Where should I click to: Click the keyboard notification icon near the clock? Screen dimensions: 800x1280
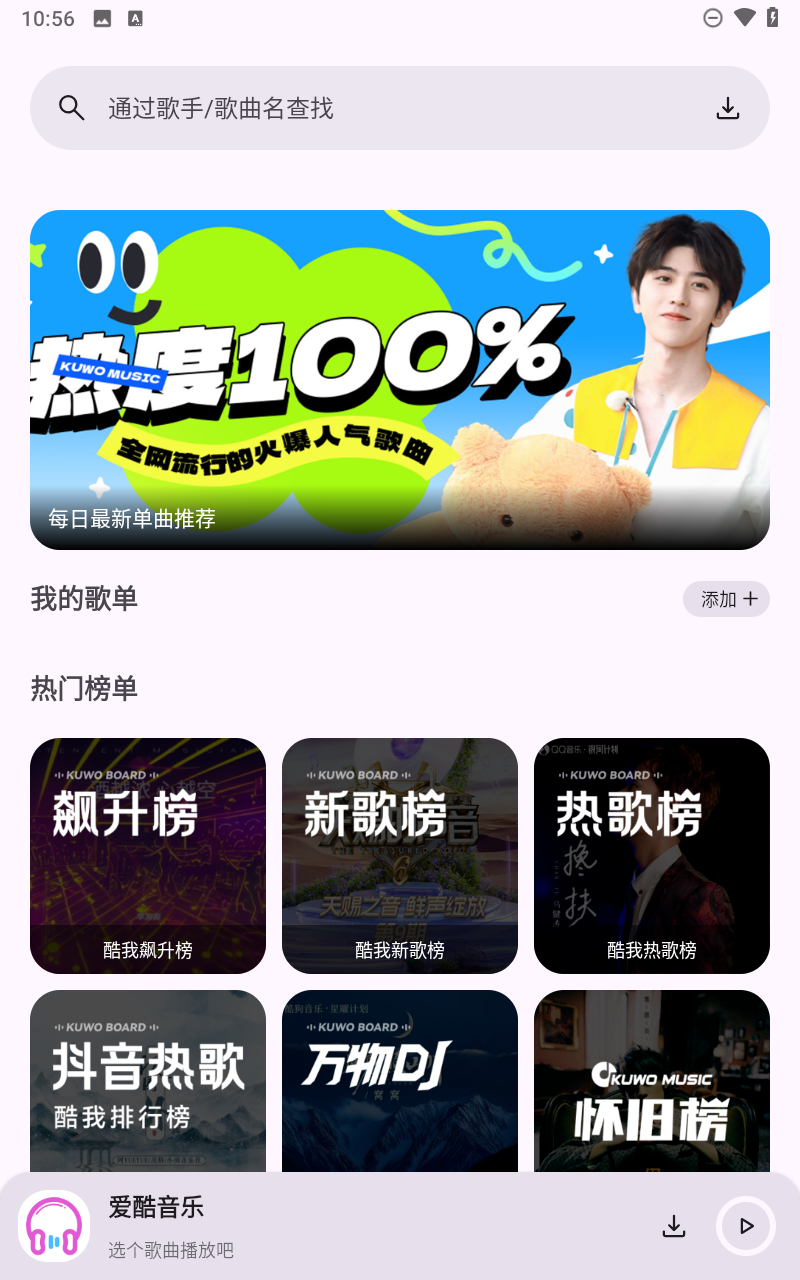[135, 17]
